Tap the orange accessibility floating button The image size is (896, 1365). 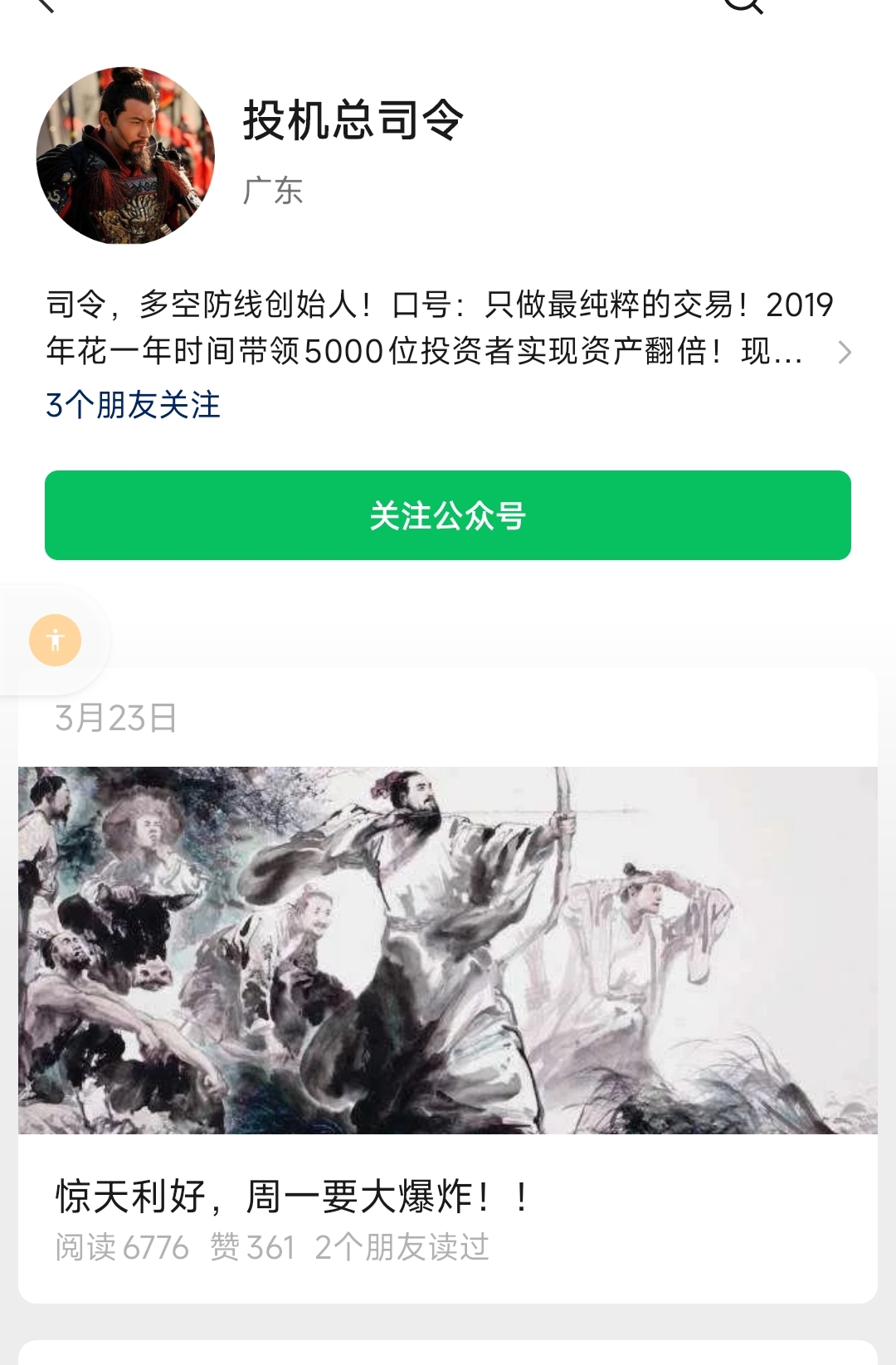[56, 640]
